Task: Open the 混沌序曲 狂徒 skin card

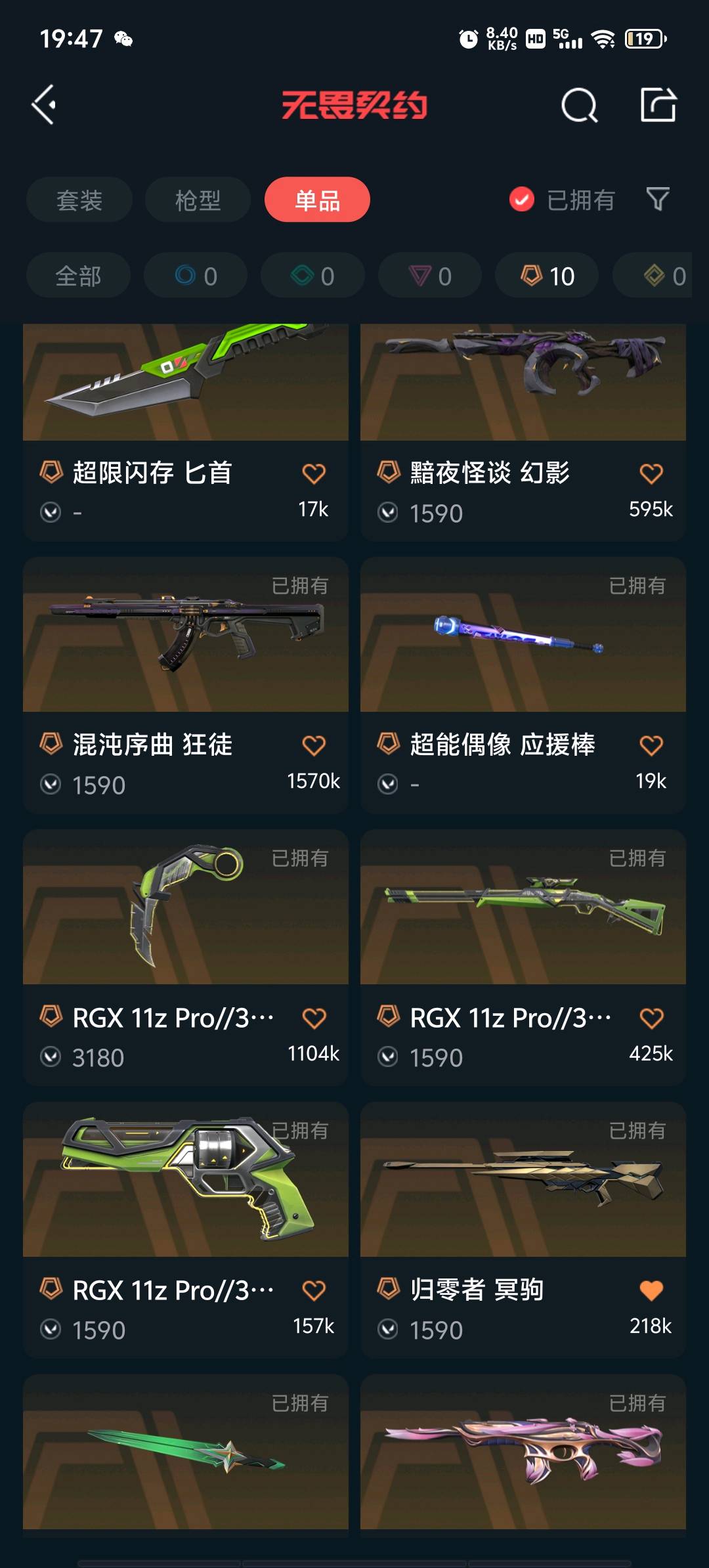Action: (x=185, y=643)
